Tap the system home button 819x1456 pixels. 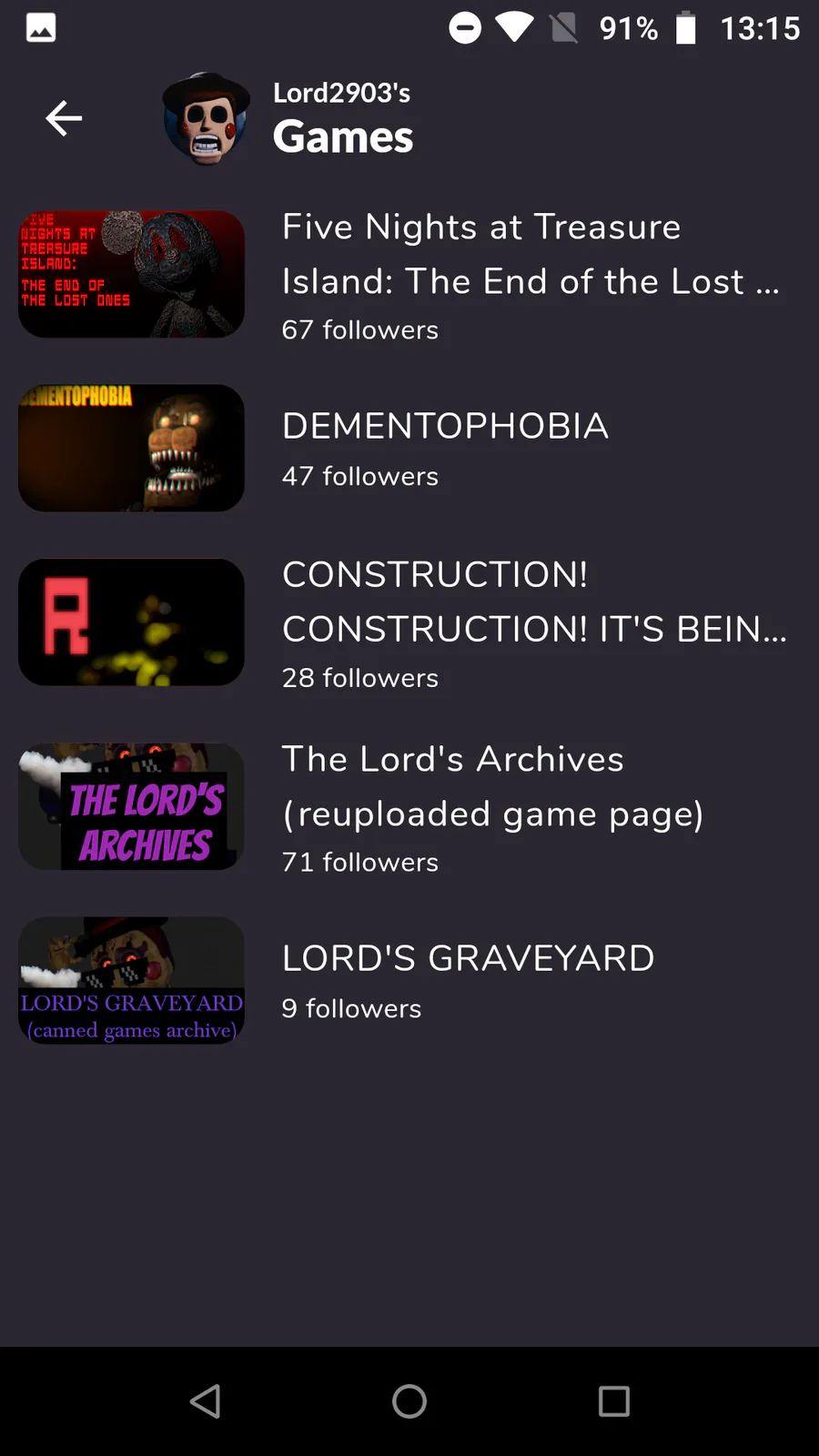tap(409, 1401)
